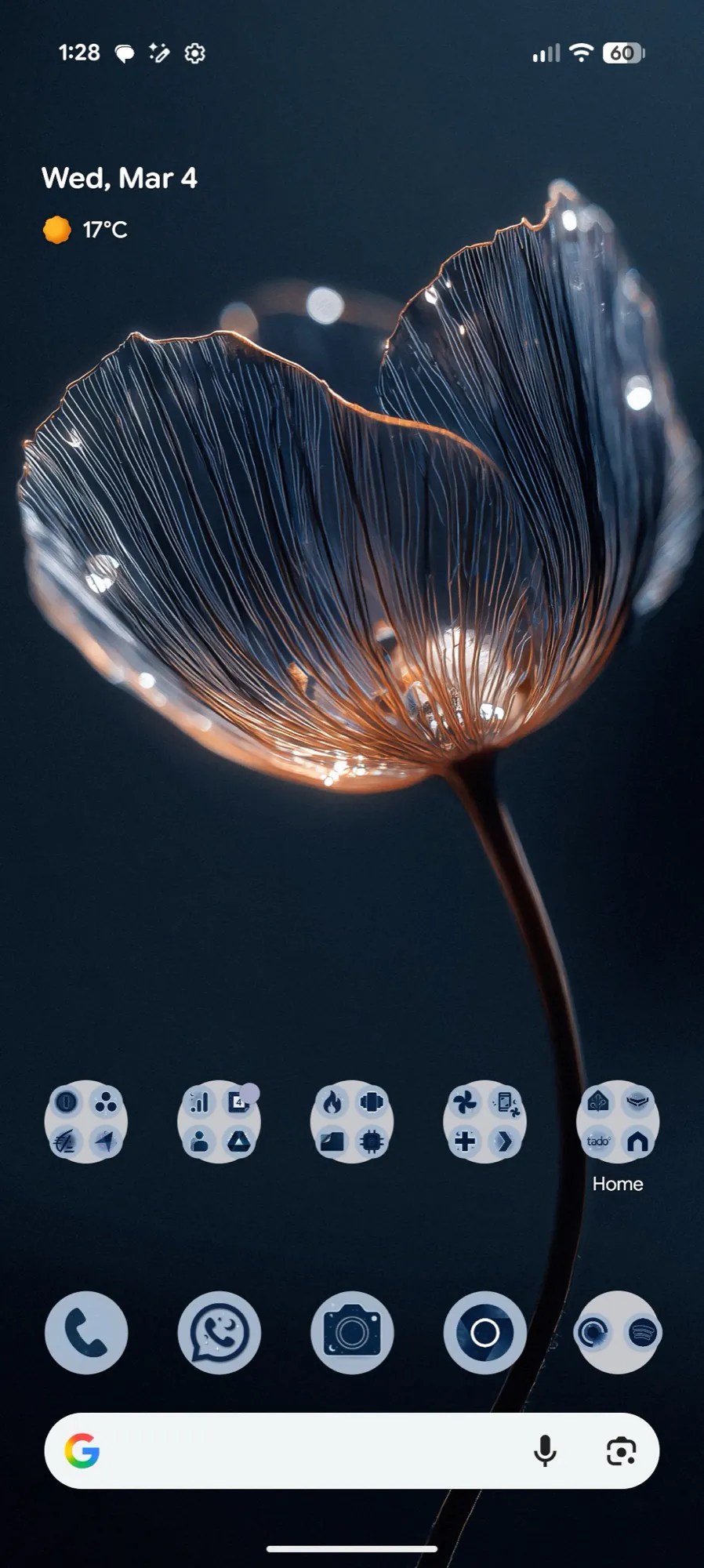The width and height of the screenshot is (704, 1568).
Task: Open the folder with the Google Drive icon
Action: 219,1122
